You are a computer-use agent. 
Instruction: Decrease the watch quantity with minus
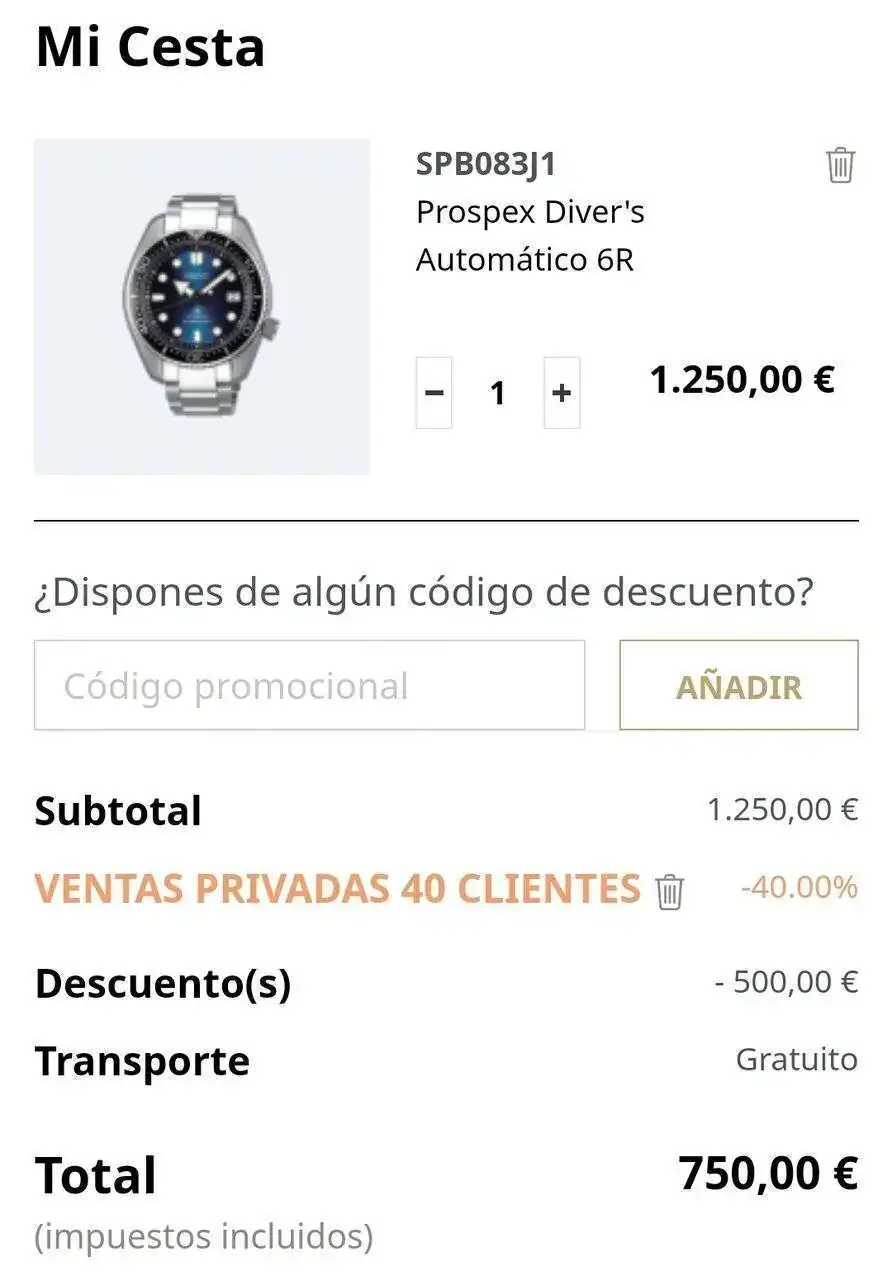(x=434, y=393)
